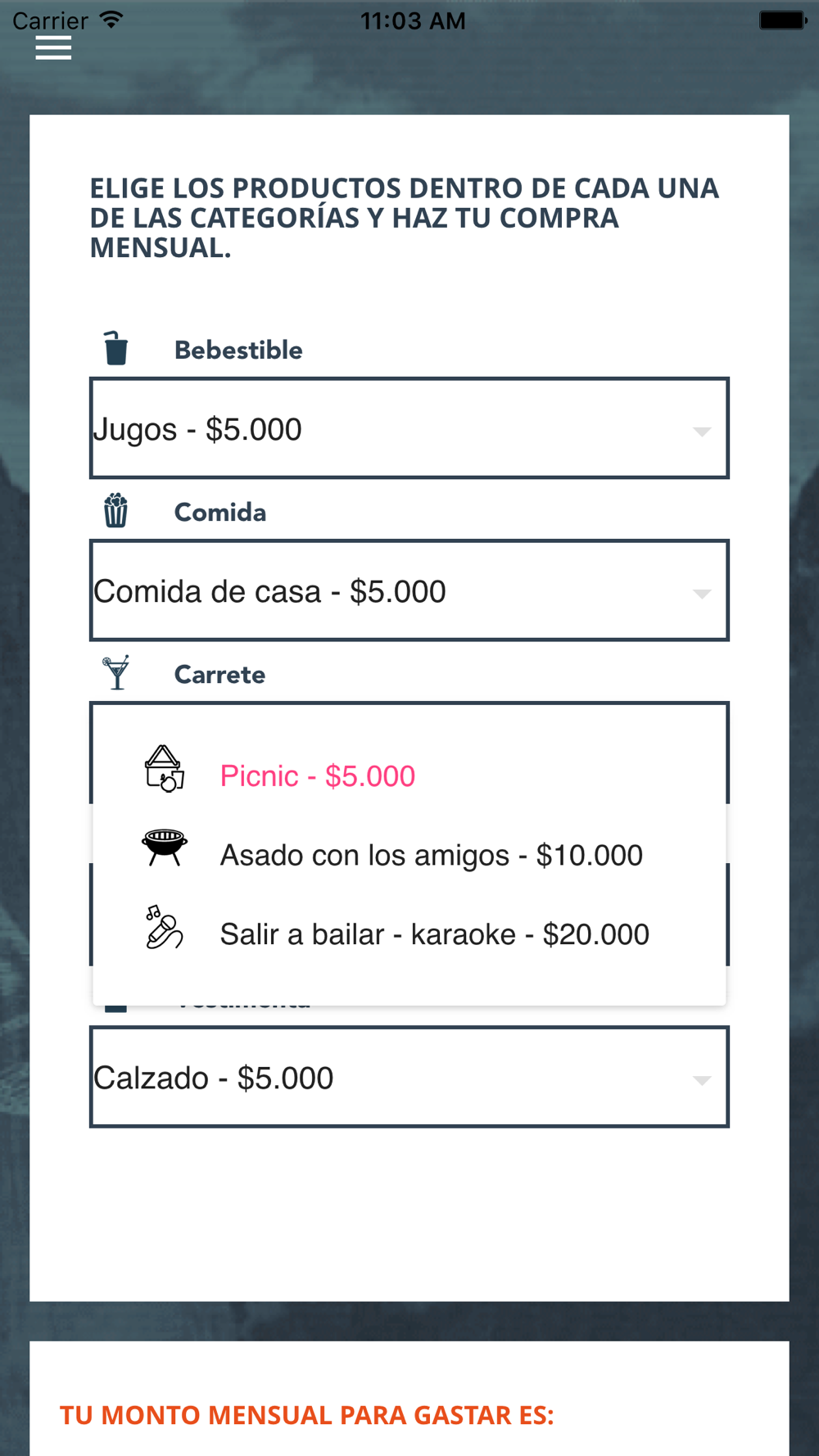
Task: Open the Bebestible dropdown showing Jugos
Action: click(x=409, y=428)
